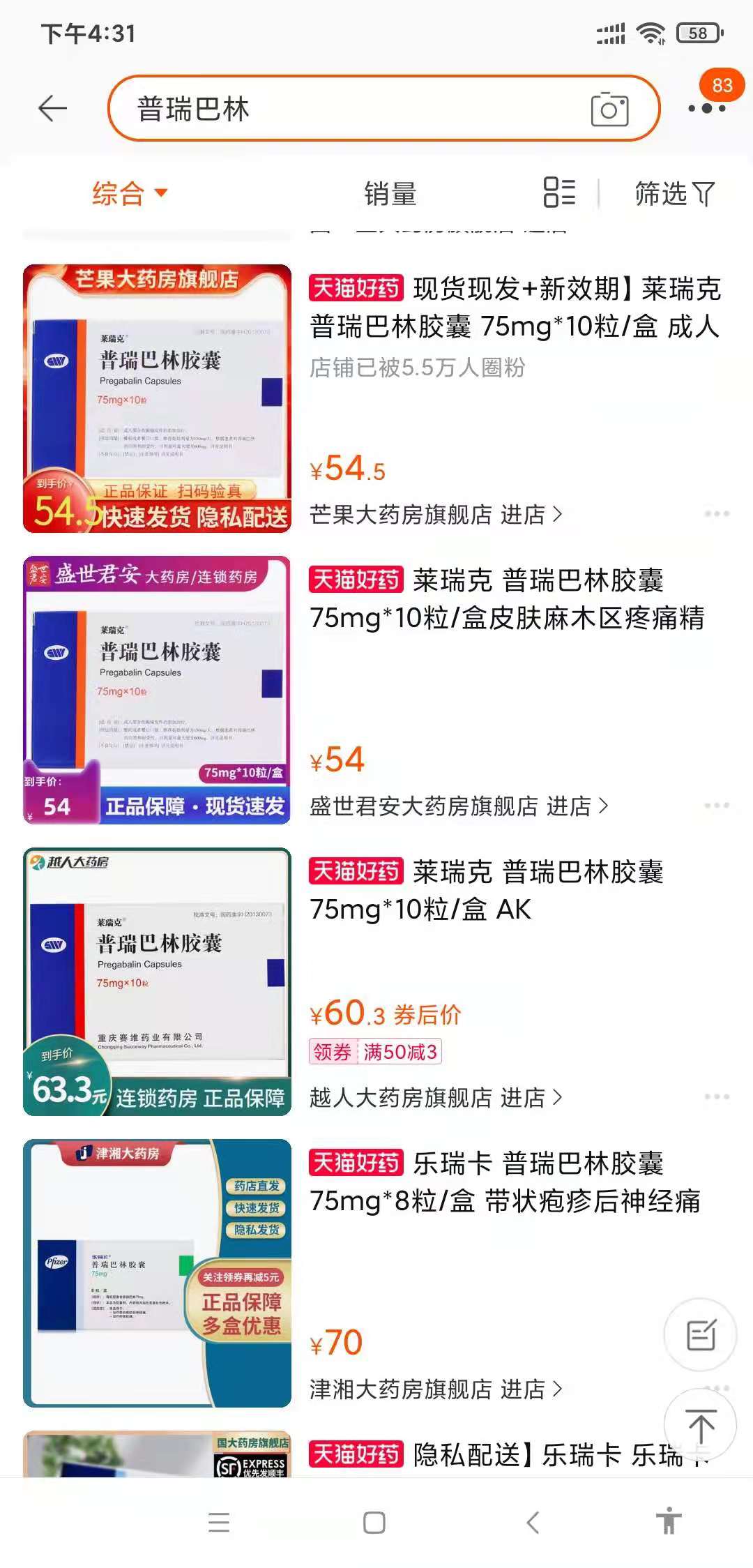The height and width of the screenshot is (1568, 753).
Task: Switch list layout view icon
Action: pyautogui.click(x=559, y=193)
